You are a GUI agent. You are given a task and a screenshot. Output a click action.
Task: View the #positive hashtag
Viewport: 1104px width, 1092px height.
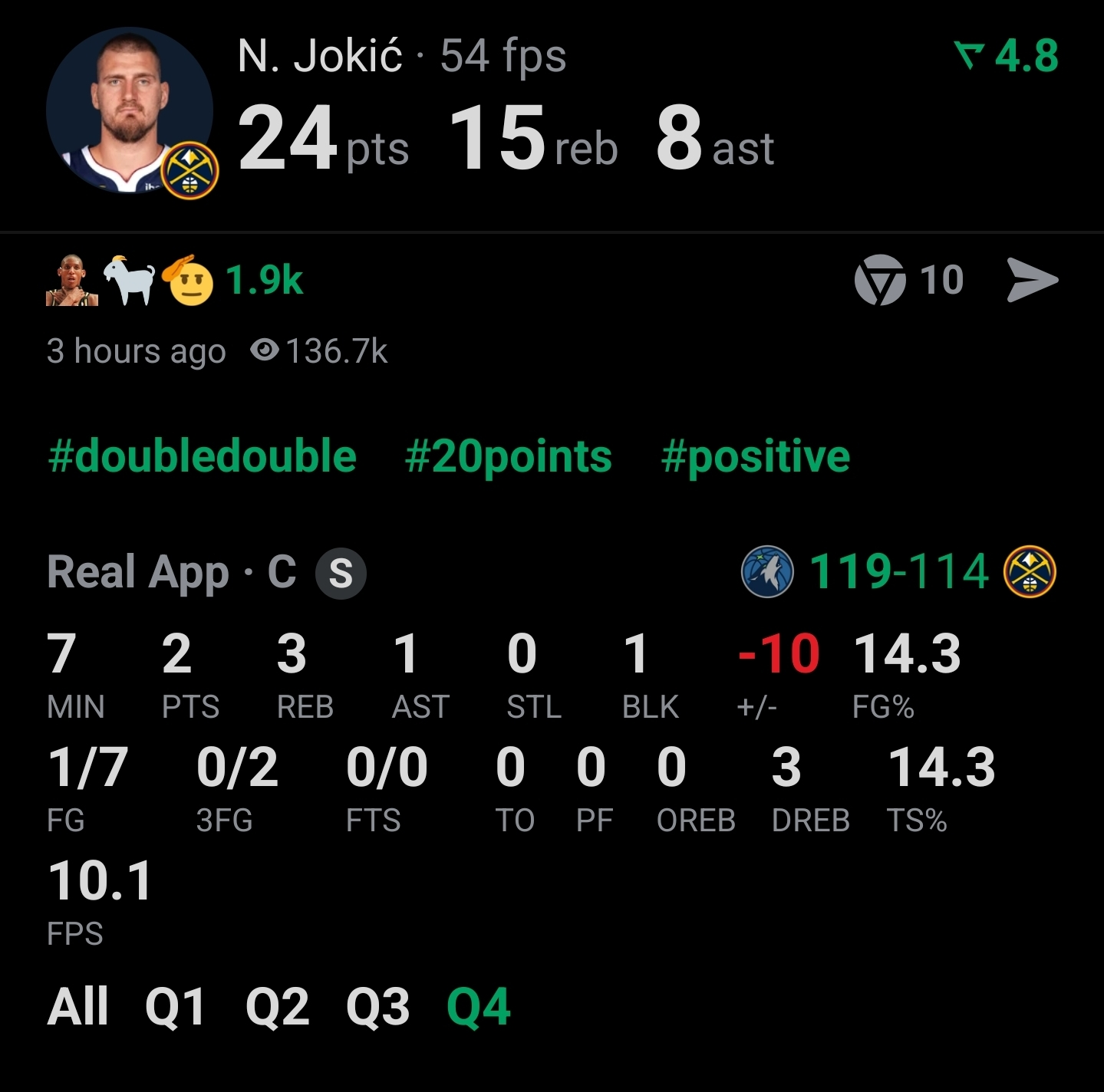pyautogui.click(x=755, y=456)
